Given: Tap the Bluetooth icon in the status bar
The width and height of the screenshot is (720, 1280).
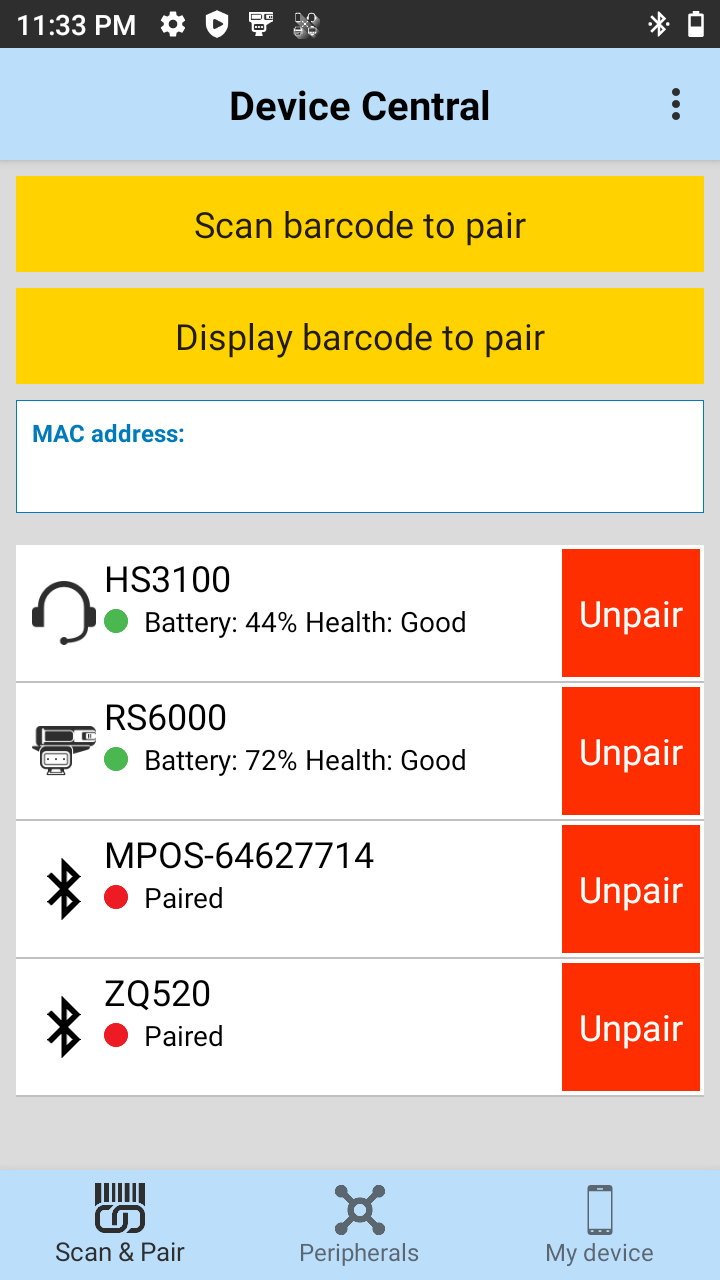Looking at the screenshot, I should pos(658,24).
